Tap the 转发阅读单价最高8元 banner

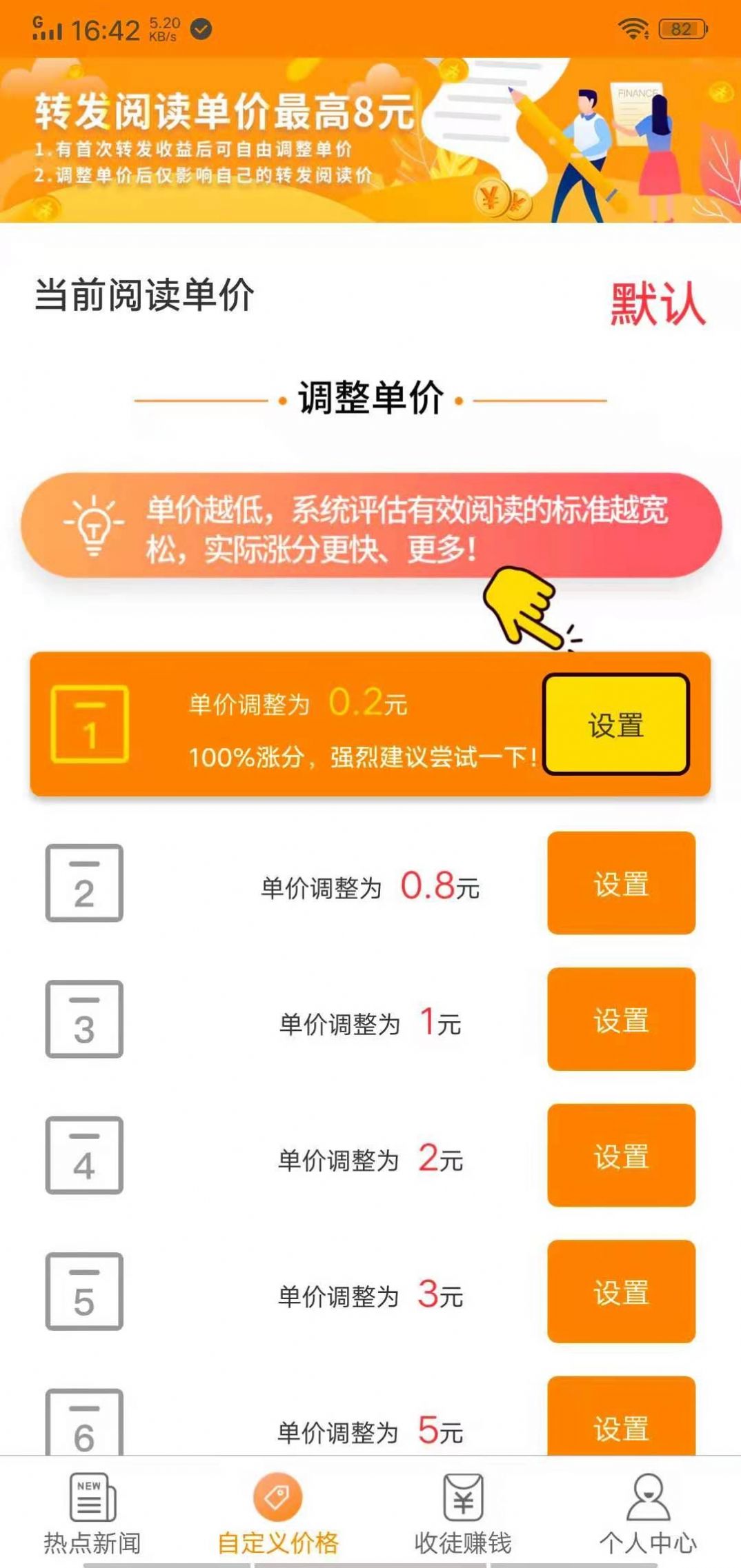click(x=370, y=138)
